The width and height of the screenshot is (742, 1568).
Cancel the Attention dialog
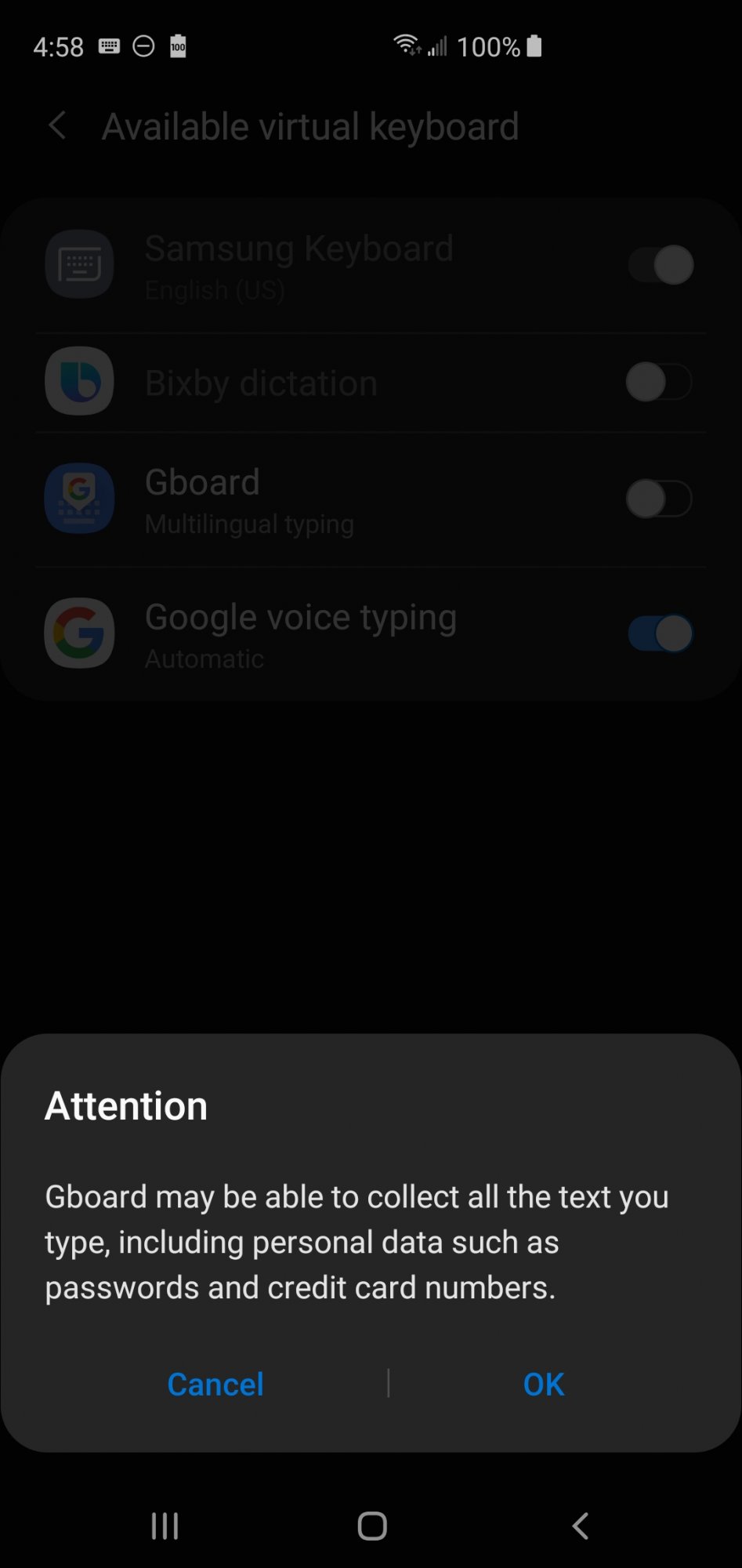(215, 1384)
